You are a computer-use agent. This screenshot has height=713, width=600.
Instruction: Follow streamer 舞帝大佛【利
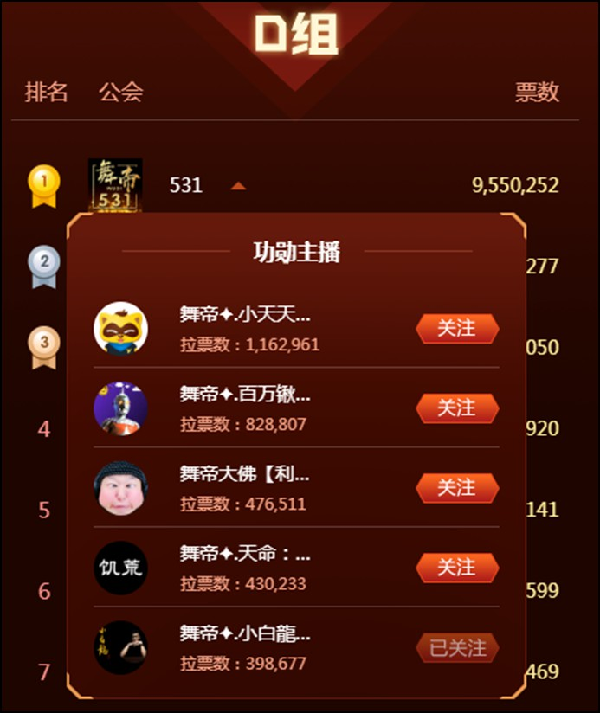[457, 488]
